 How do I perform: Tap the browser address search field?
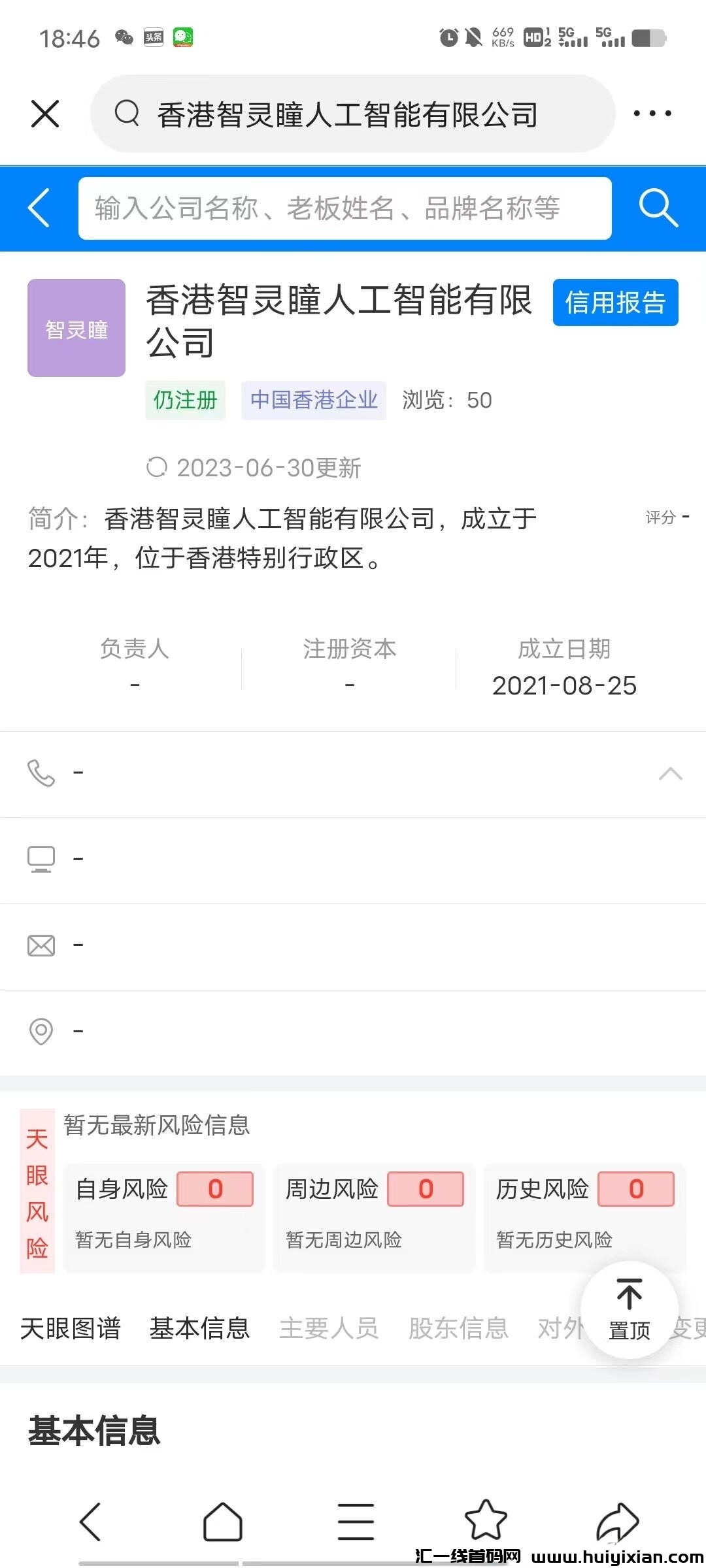pyautogui.click(x=353, y=114)
